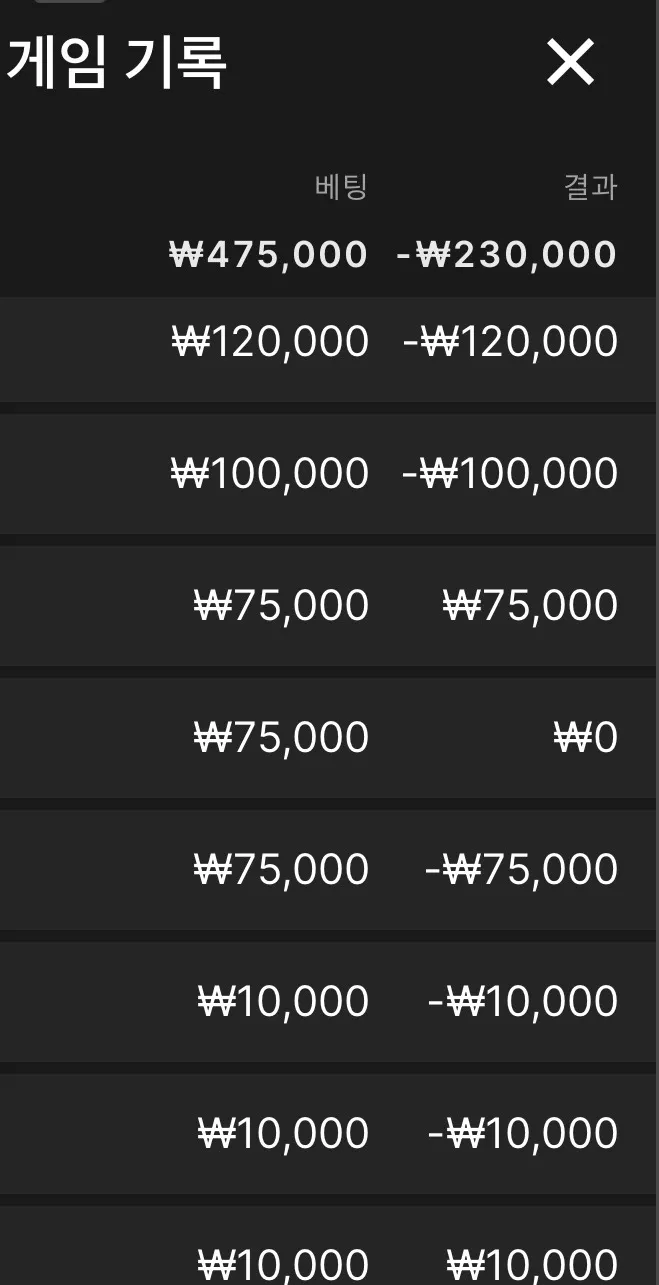Open the ₩100,000 bet record
The width and height of the screenshot is (659, 1285).
pyautogui.click(x=329, y=473)
